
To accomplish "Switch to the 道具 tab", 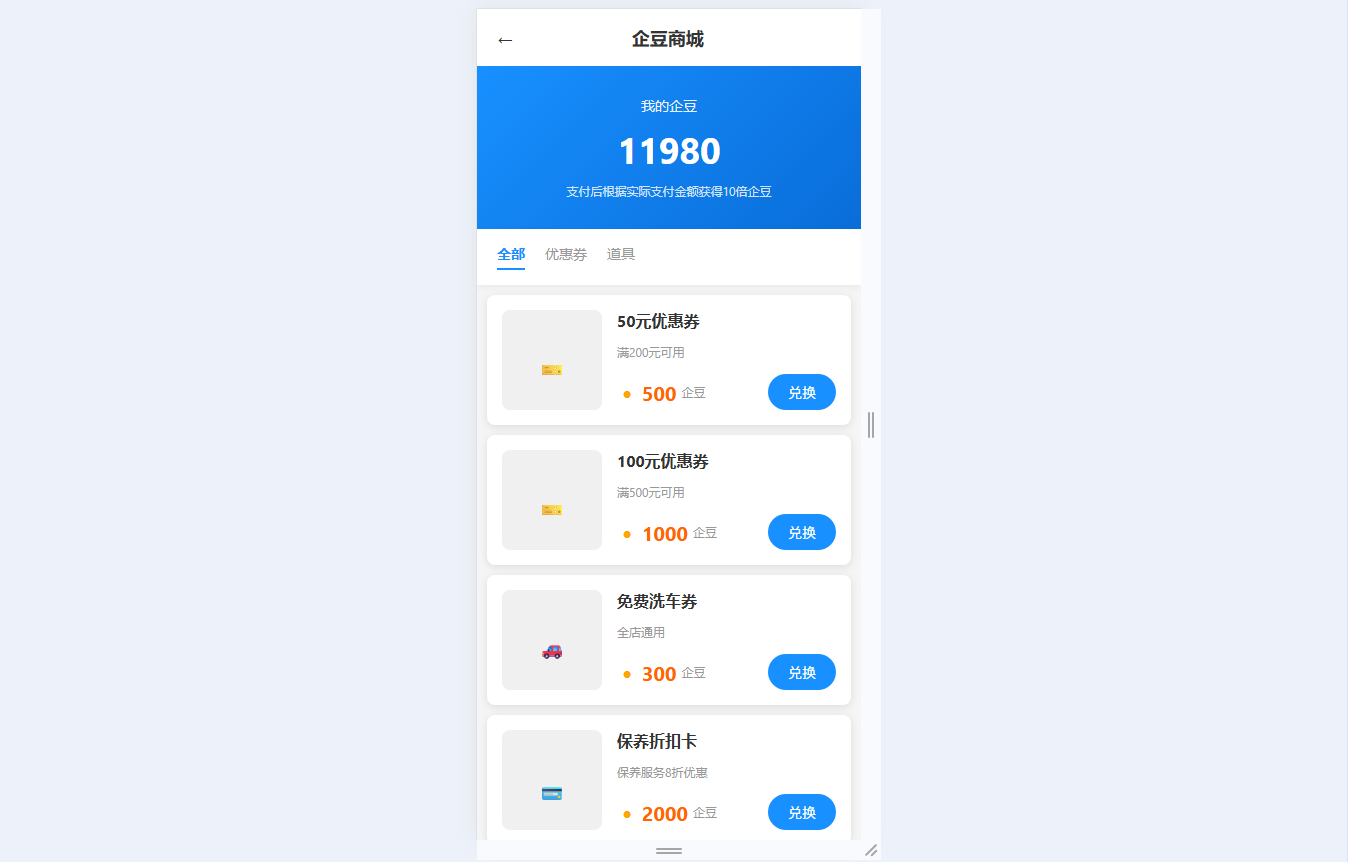I will pyautogui.click(x=621, y=254).
